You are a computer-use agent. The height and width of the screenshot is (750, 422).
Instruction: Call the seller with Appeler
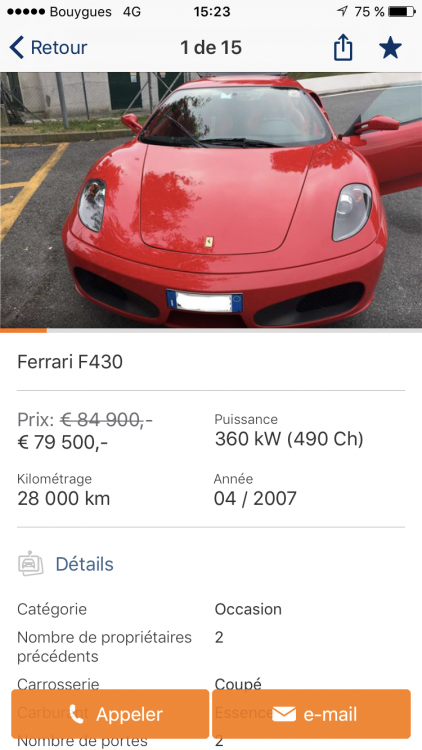[110, 714]
